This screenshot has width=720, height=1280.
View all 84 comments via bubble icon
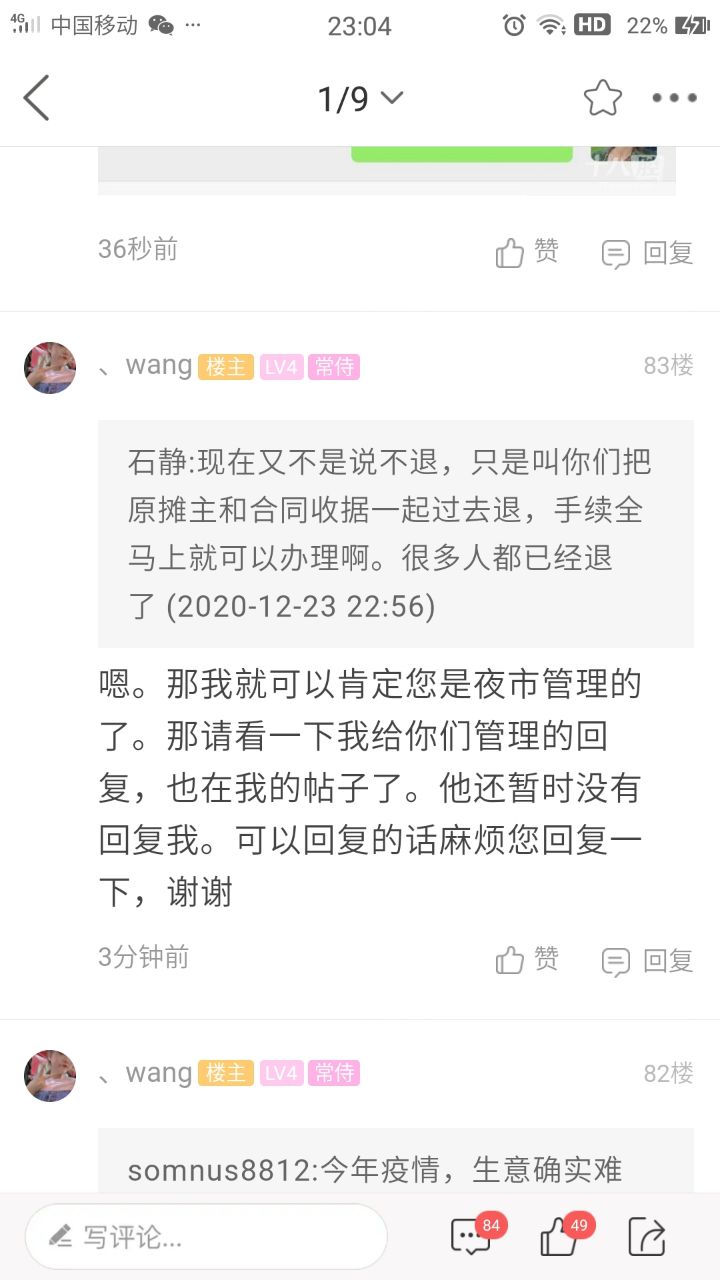coord(472,1237)
